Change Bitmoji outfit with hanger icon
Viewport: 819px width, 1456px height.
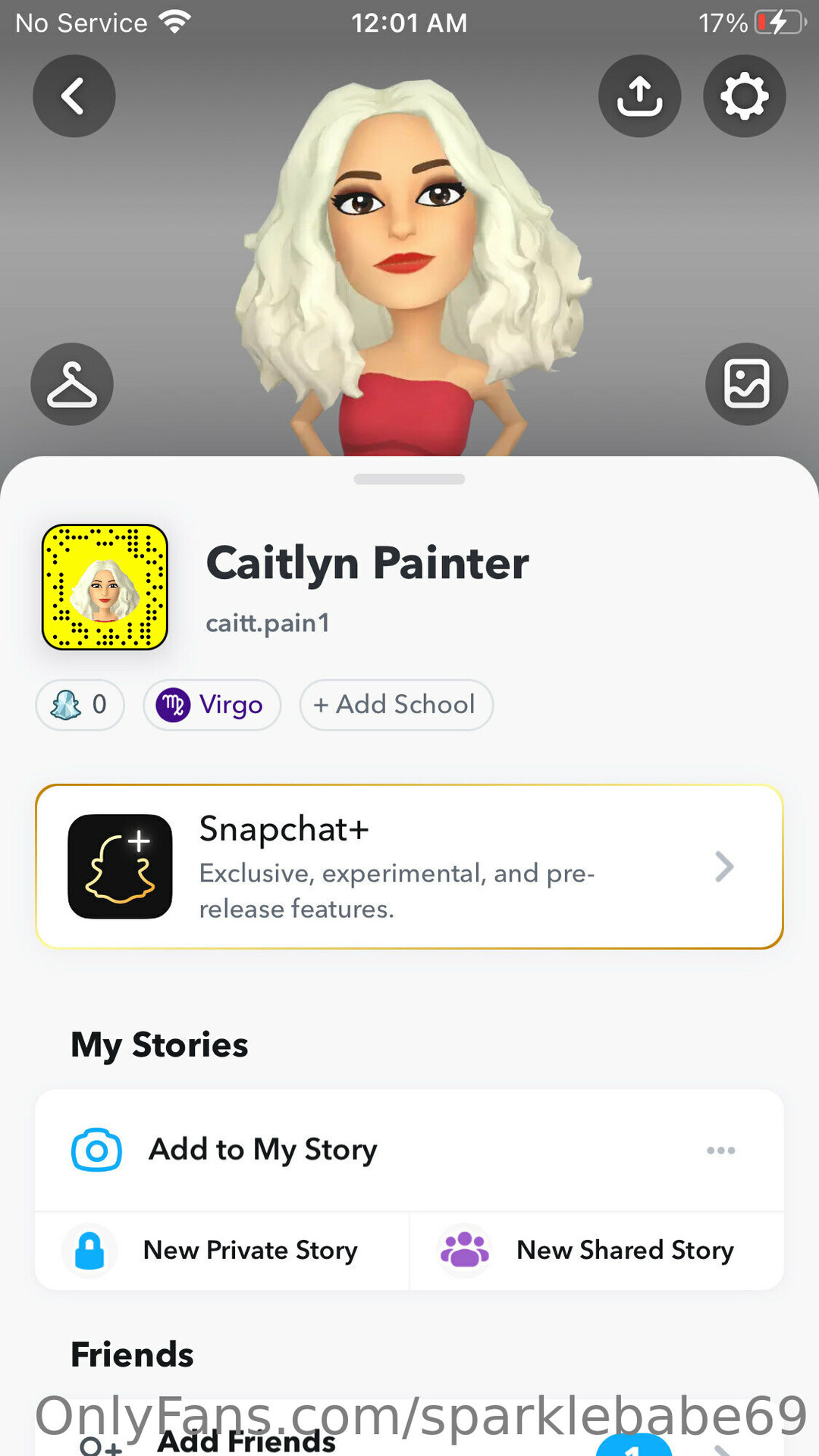point(72,384)
